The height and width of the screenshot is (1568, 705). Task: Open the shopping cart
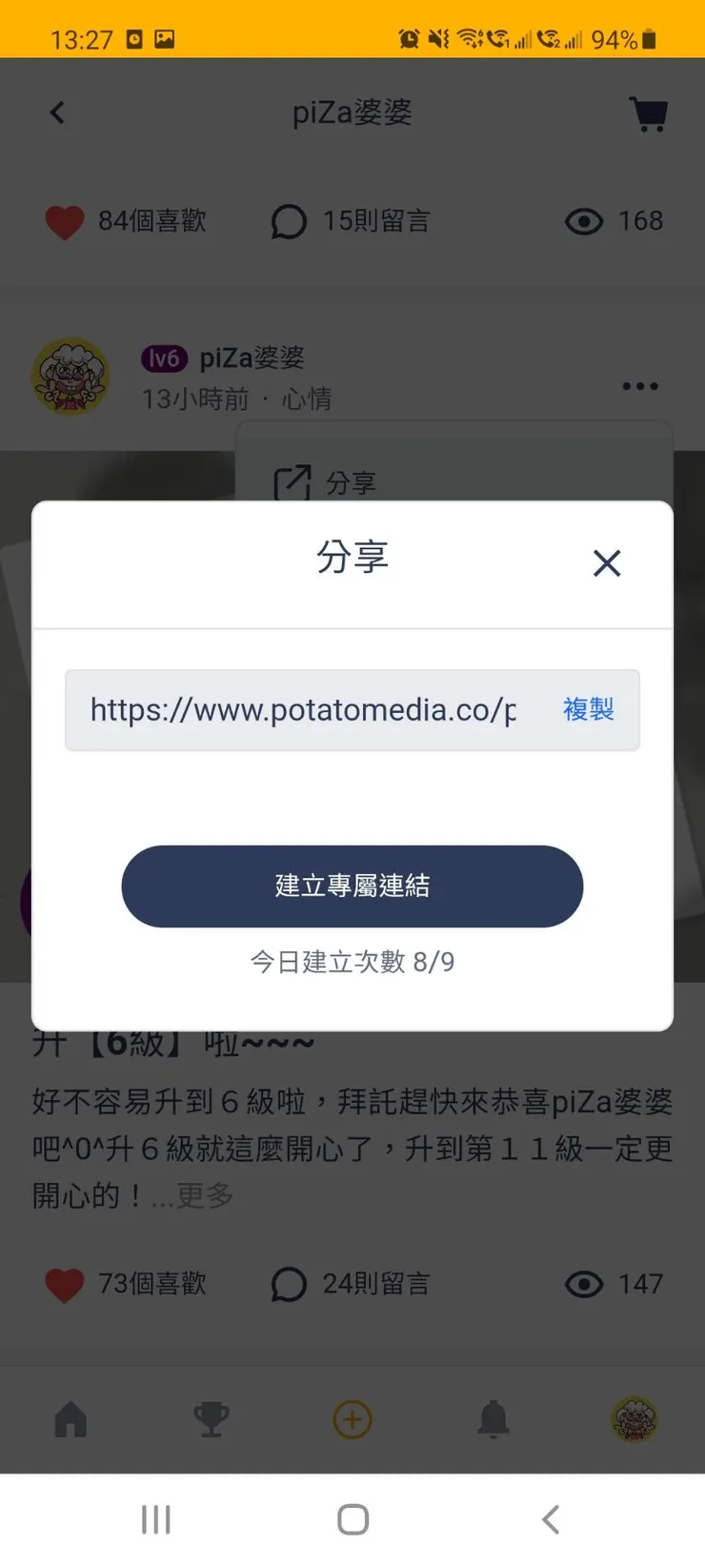(649, 112)
